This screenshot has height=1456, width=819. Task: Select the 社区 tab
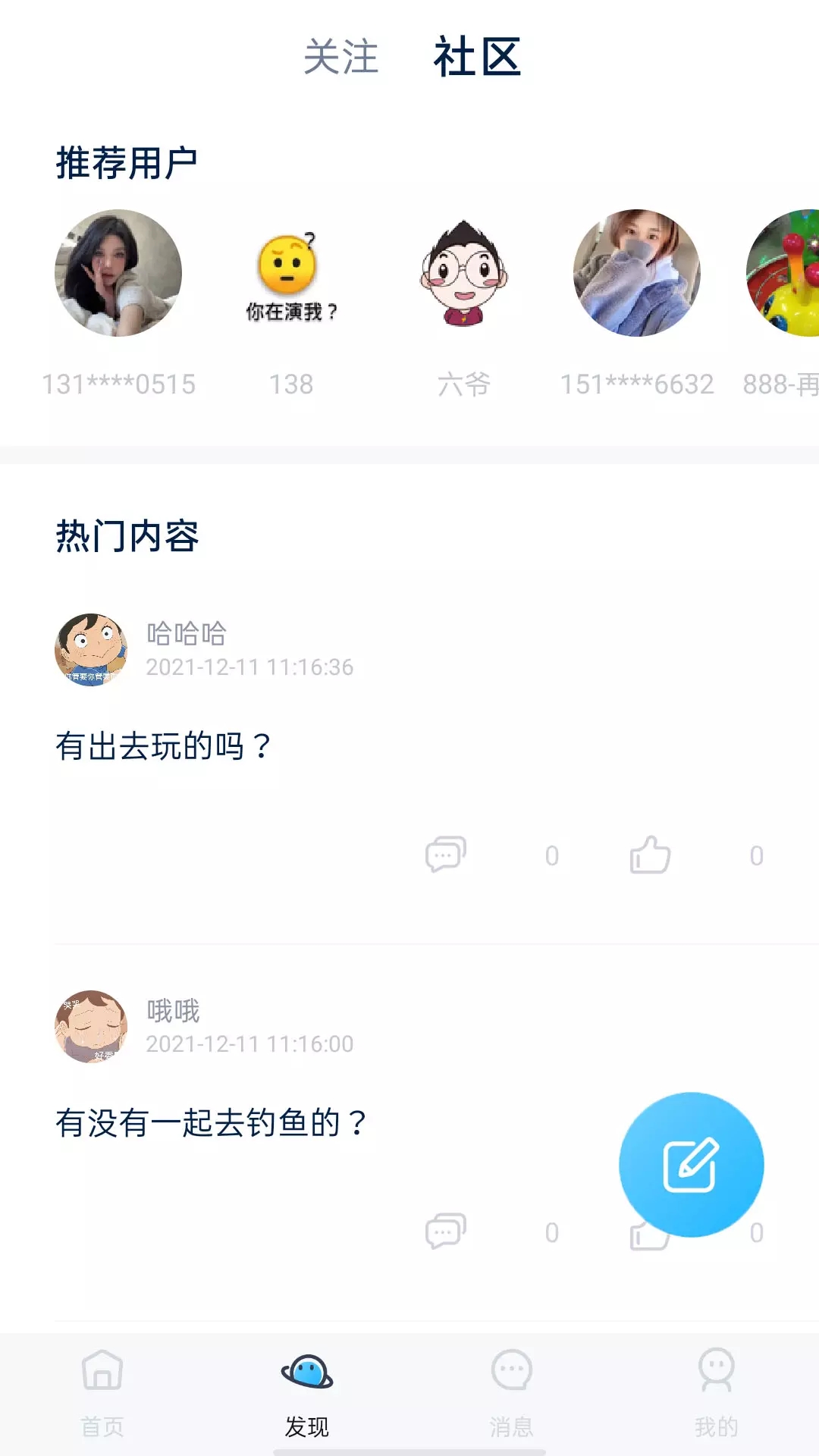coord(478,59)
